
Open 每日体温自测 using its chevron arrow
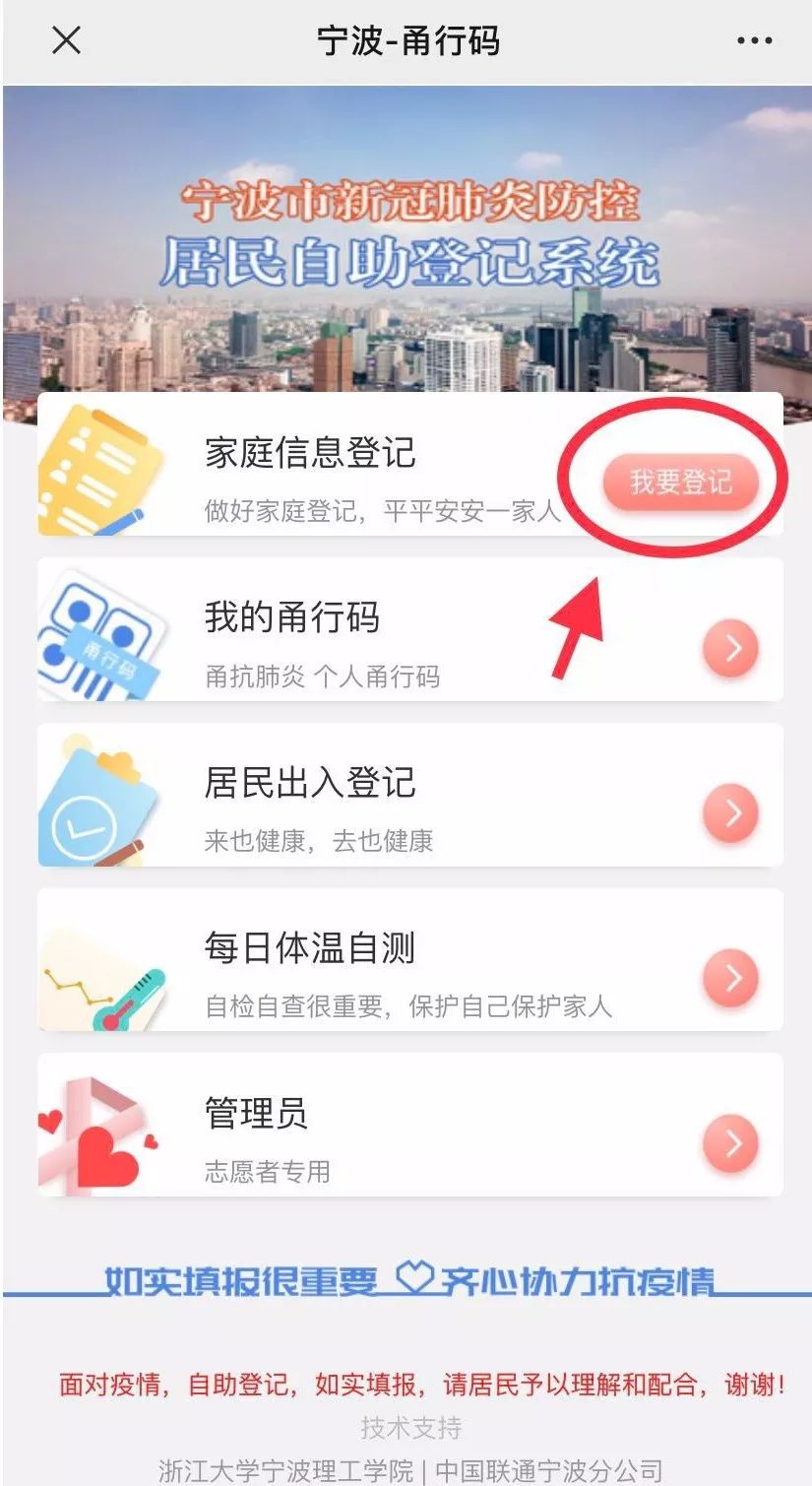730,977
